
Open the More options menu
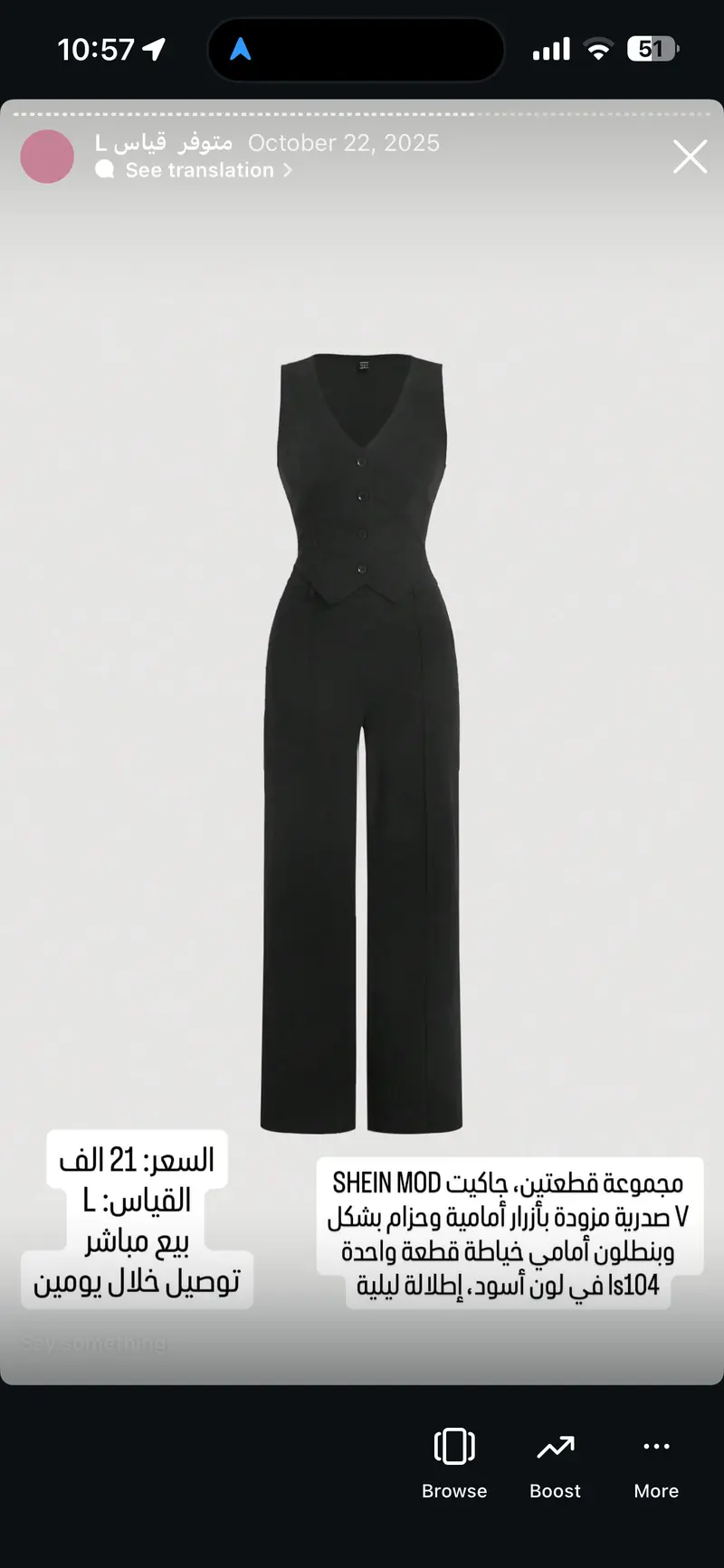(656, 1462)
